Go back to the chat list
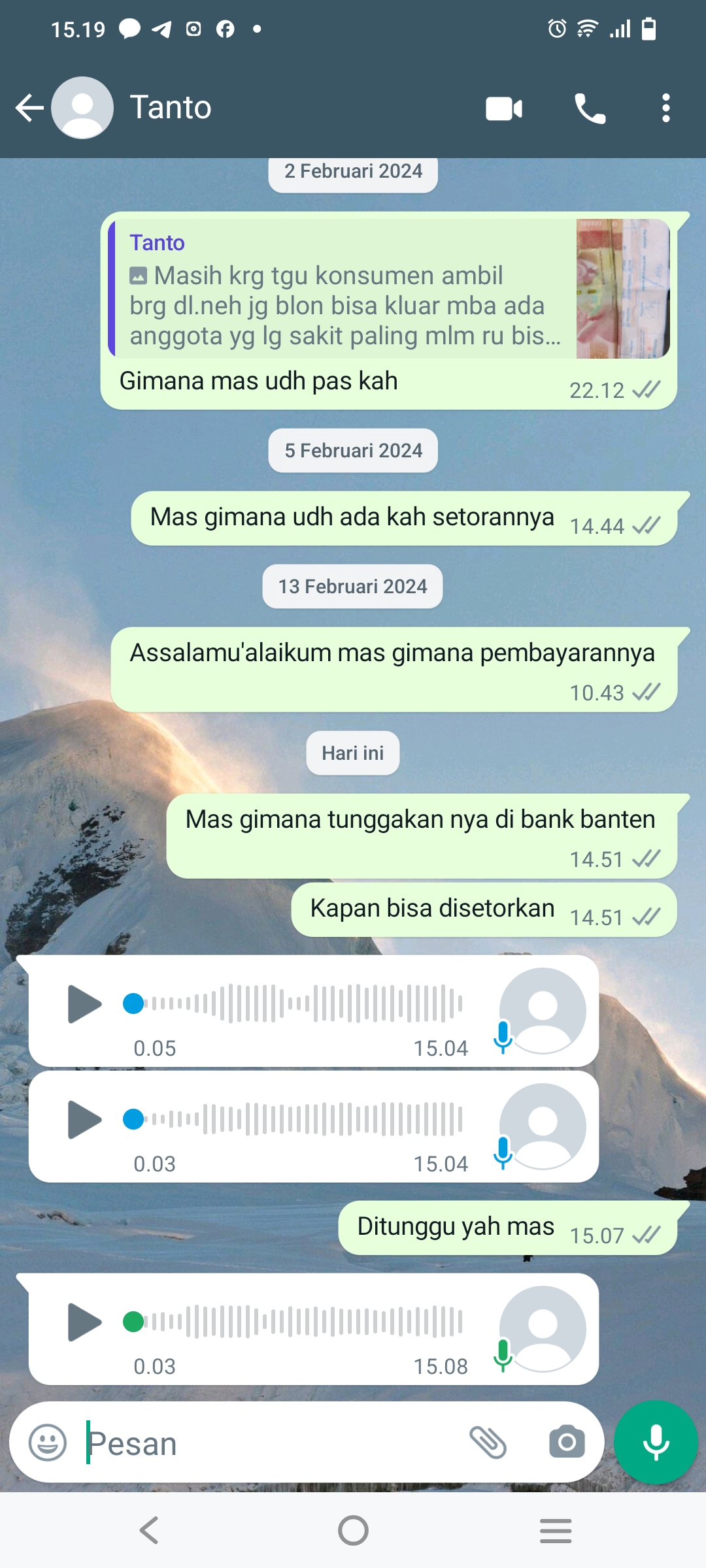Image resolution: width=706 pixels, height=1568 pixels. point(29,108)
